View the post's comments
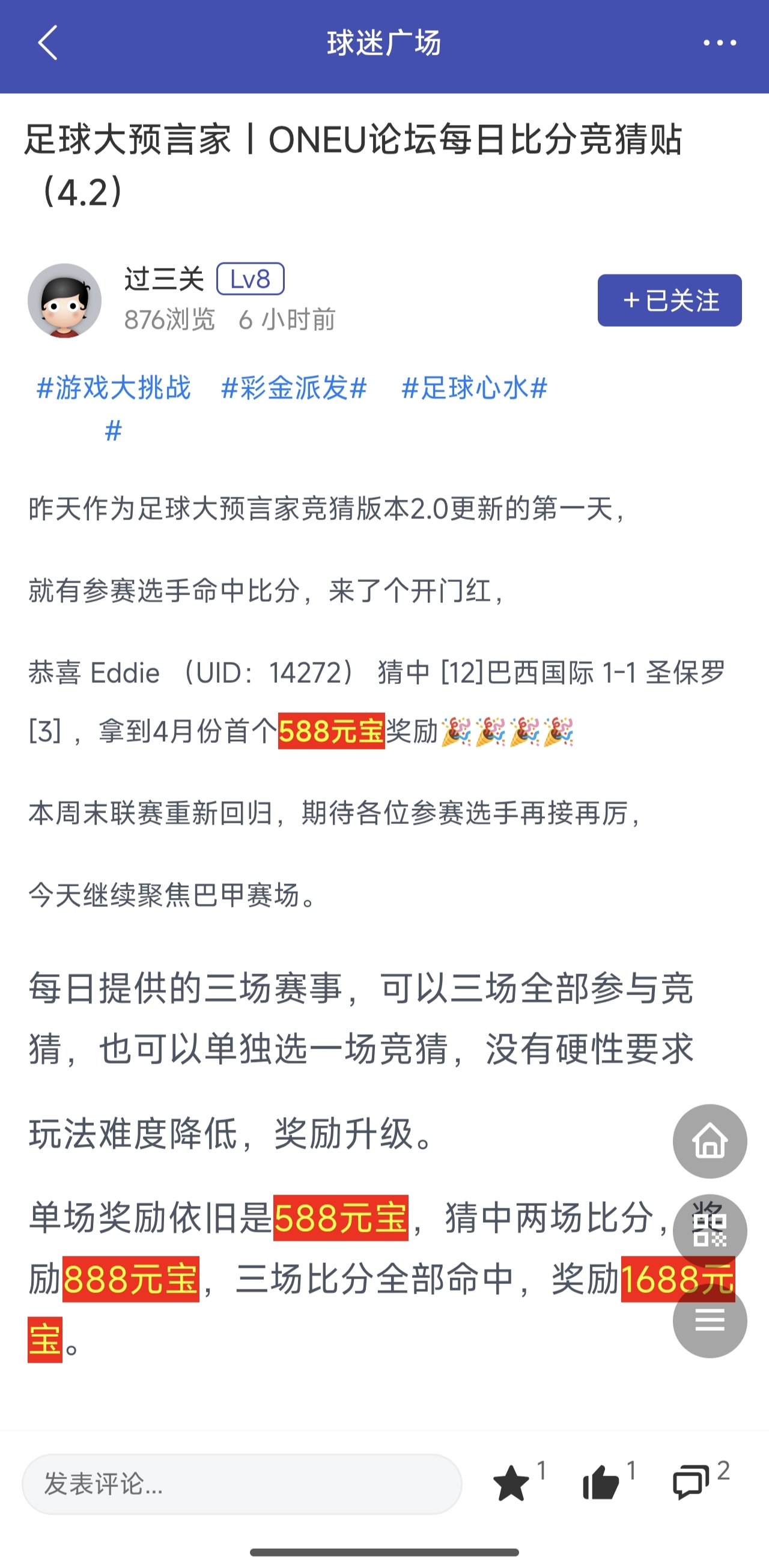 (691, 1483)
